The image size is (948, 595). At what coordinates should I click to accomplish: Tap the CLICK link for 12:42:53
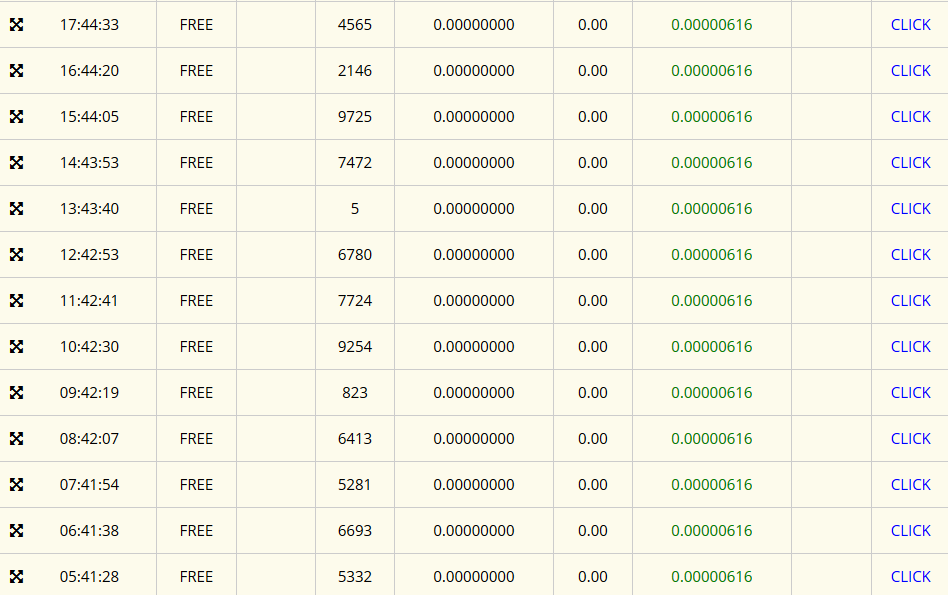pyautogui.click(x=910, y=255)
